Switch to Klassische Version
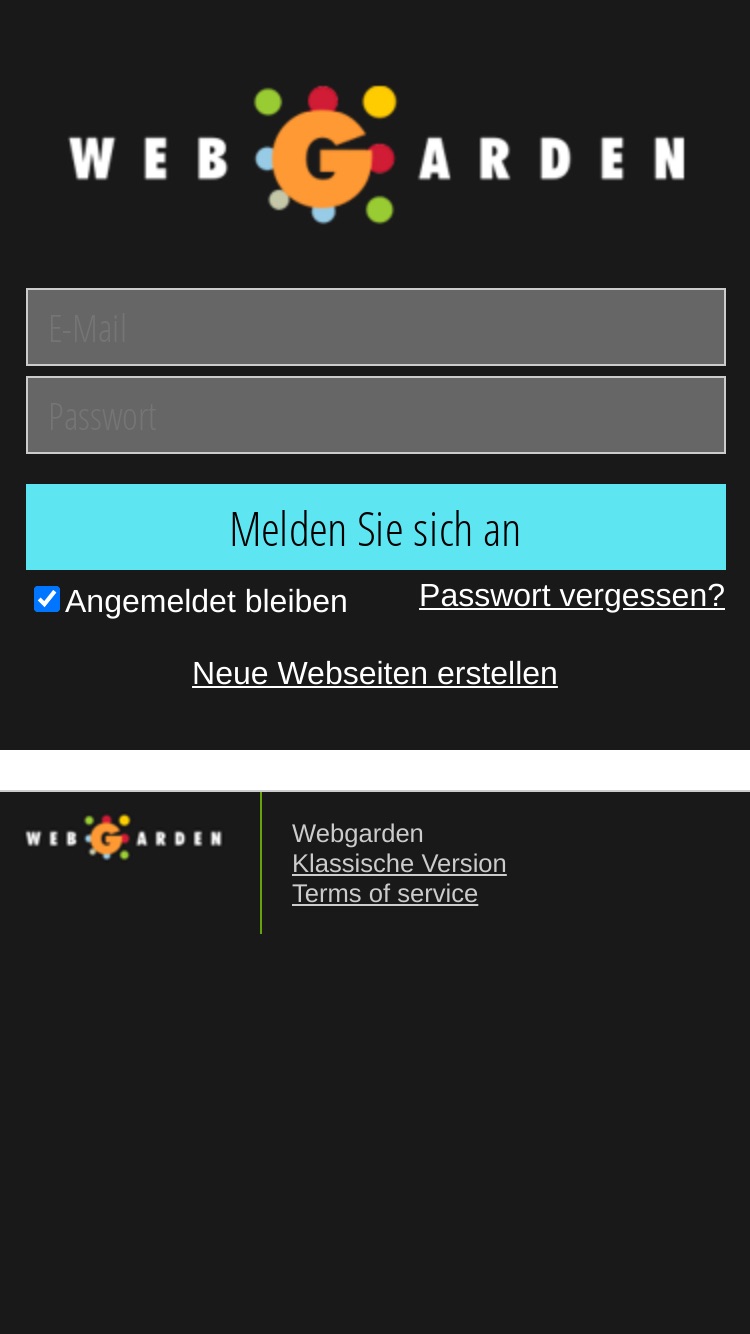 (x=399, y=863)
